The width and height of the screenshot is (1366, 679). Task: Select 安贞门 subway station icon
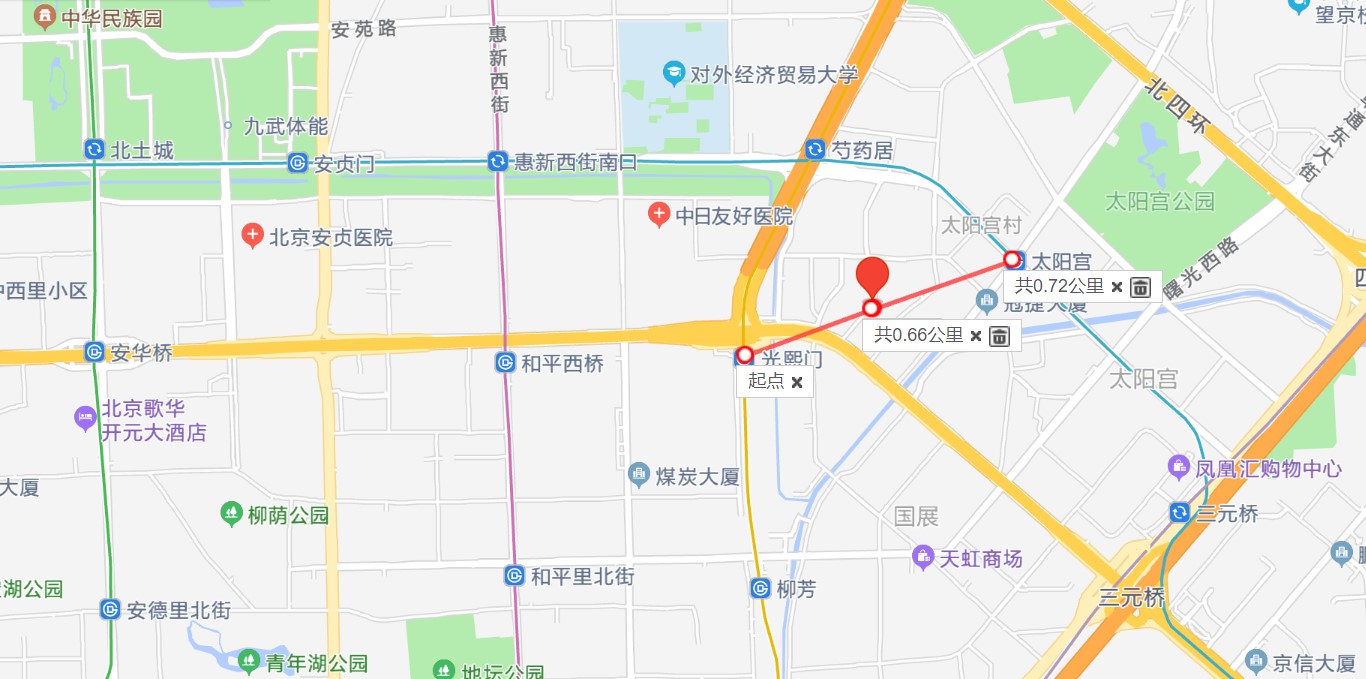[298, 163]
